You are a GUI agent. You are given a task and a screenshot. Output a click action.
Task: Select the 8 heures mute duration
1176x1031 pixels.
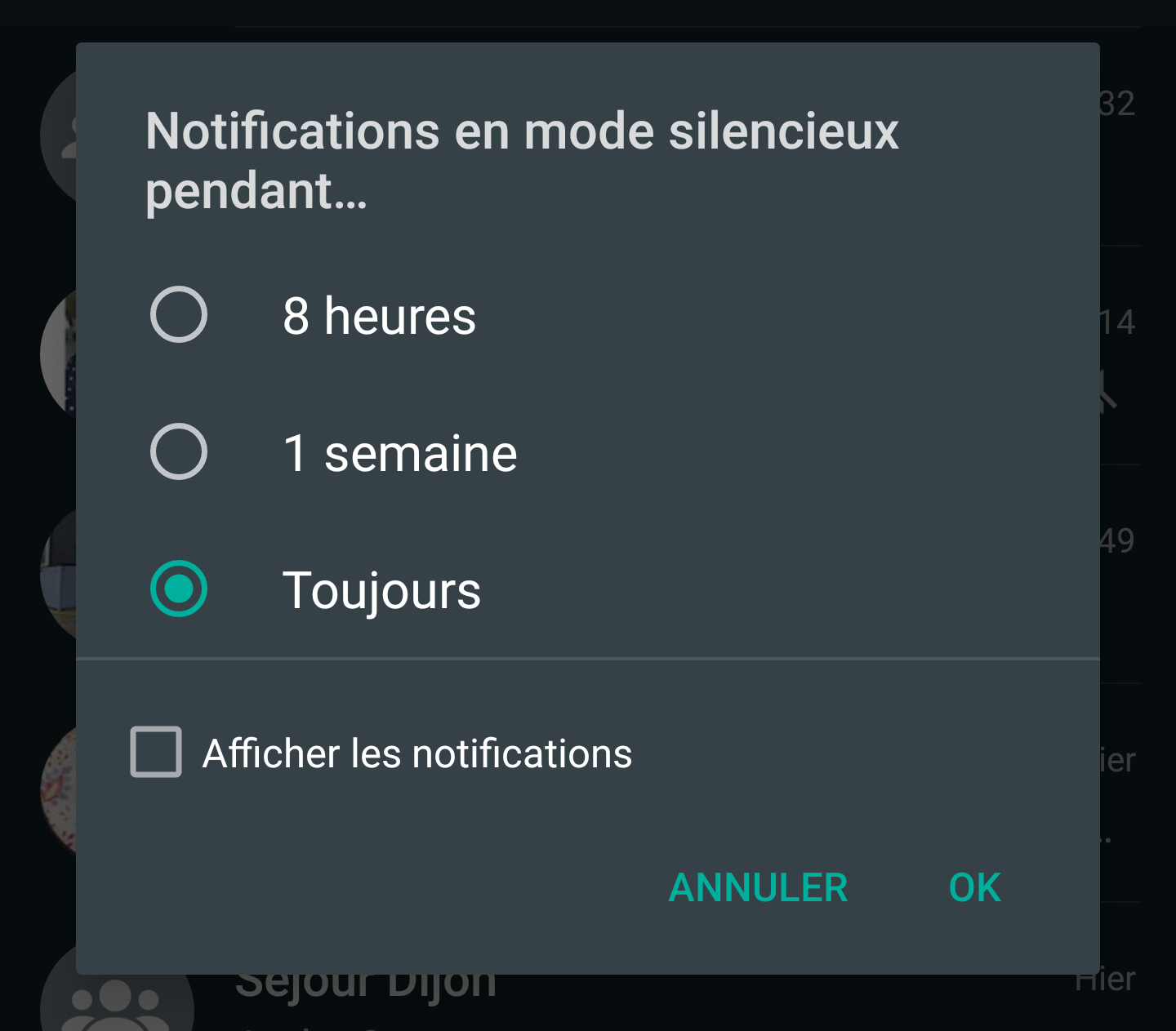[179, 315]
